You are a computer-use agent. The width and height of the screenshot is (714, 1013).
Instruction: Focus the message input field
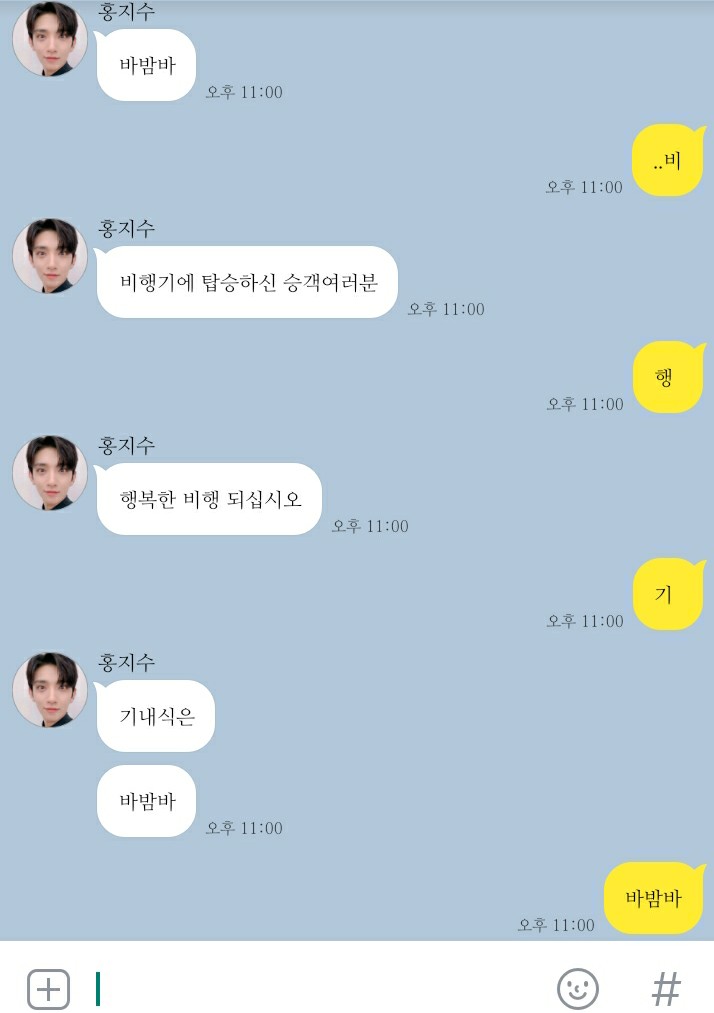coord(320,989)
